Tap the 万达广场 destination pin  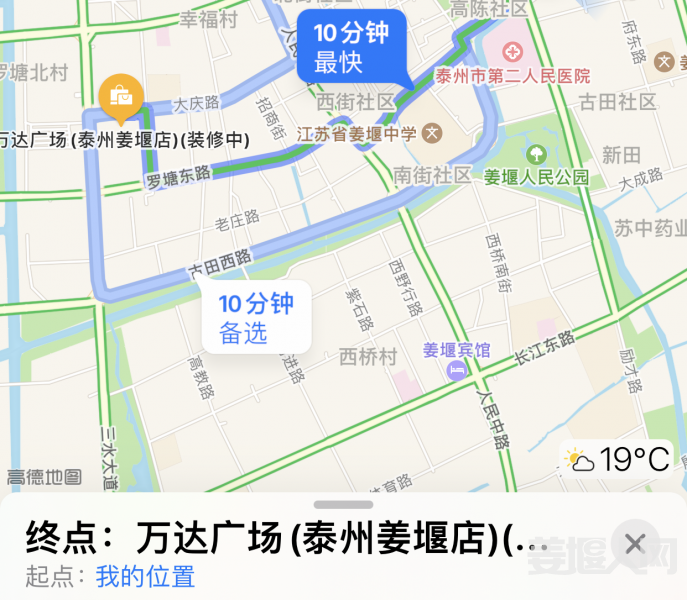click(121, 98)
